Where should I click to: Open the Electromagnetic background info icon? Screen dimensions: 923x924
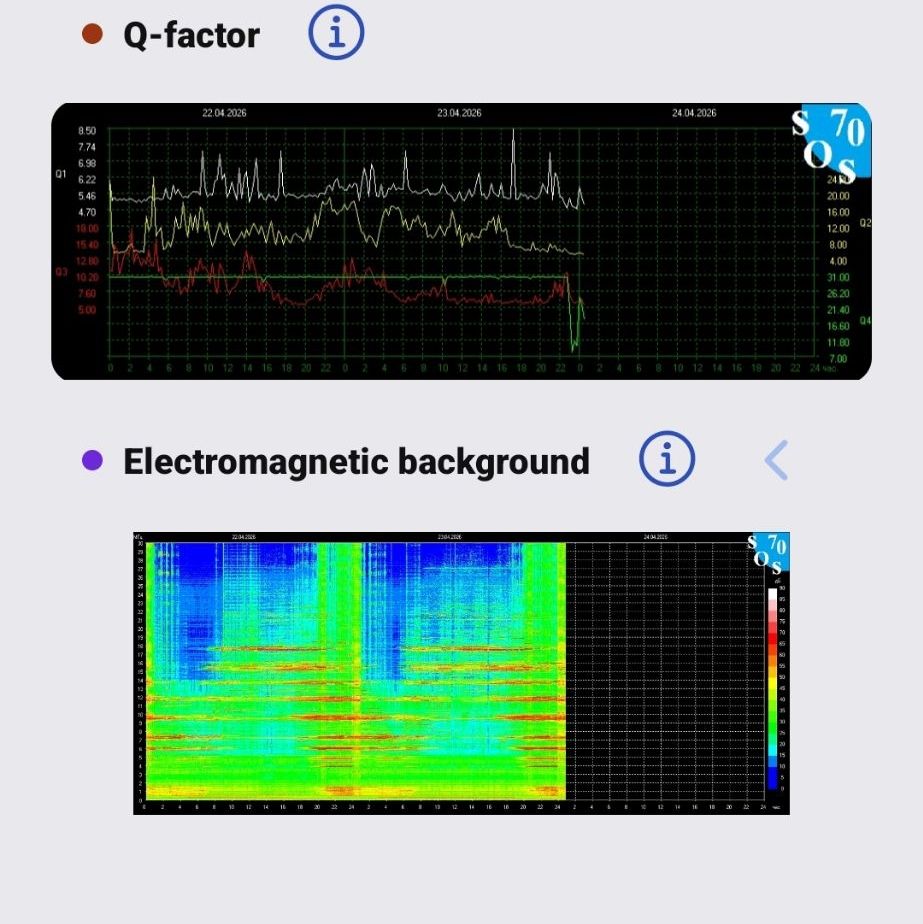pyautogui.click(x=667, y=460)
